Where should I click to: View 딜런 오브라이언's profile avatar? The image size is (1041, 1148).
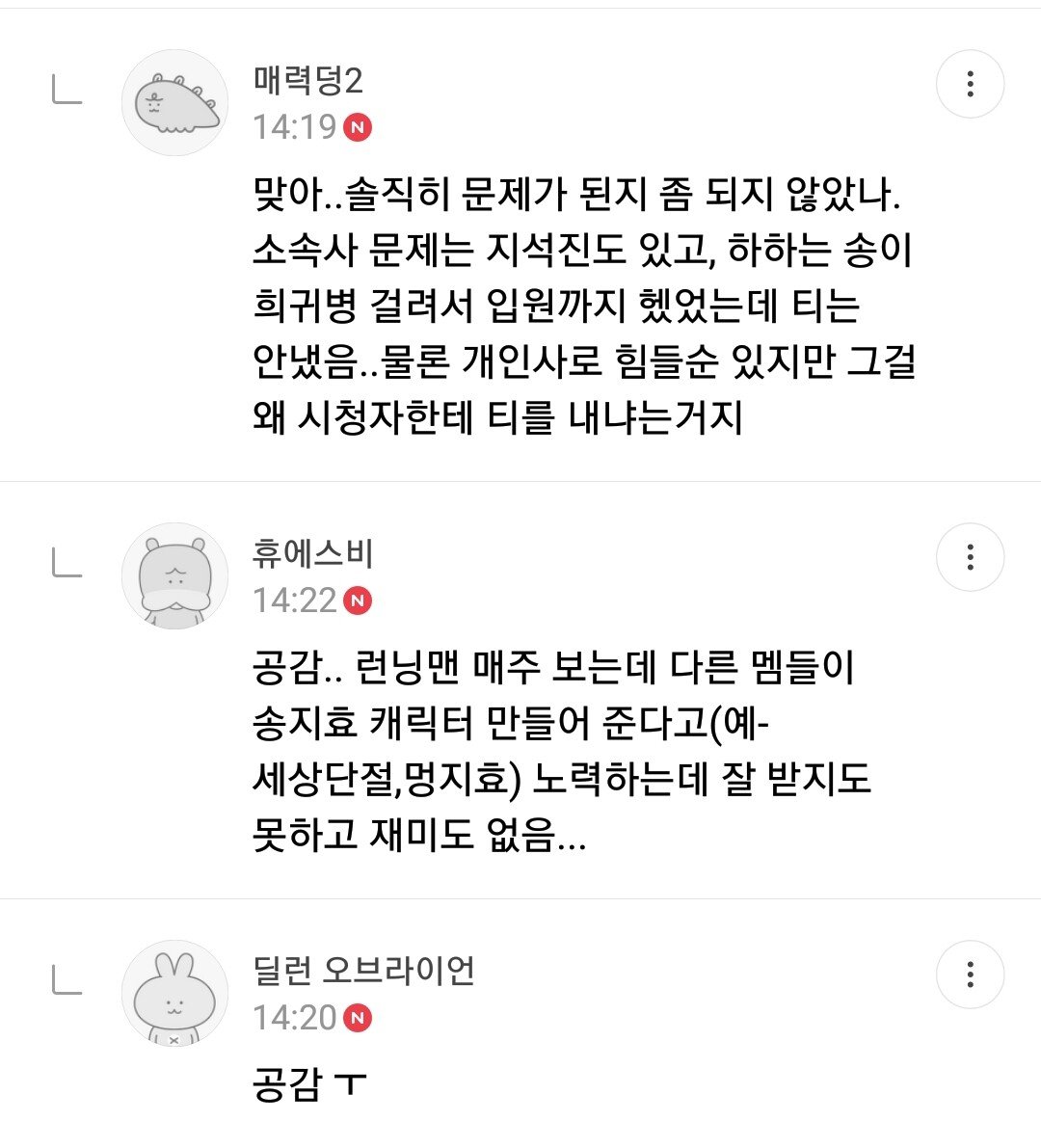(x=174, y=994)
